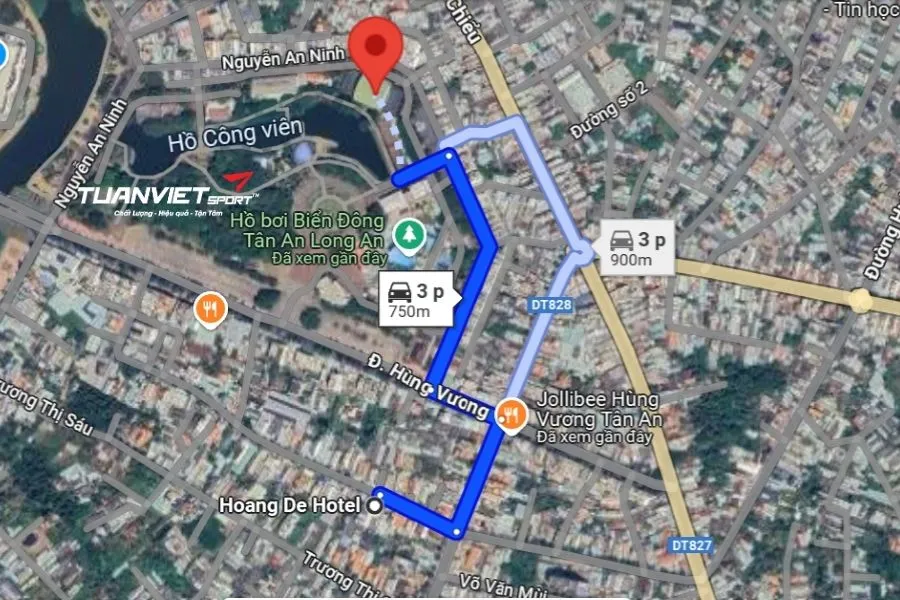This screenshot has width=900, height=600.
Task: Select the Hoang De Hotel starting point
Action: (375, 506)
